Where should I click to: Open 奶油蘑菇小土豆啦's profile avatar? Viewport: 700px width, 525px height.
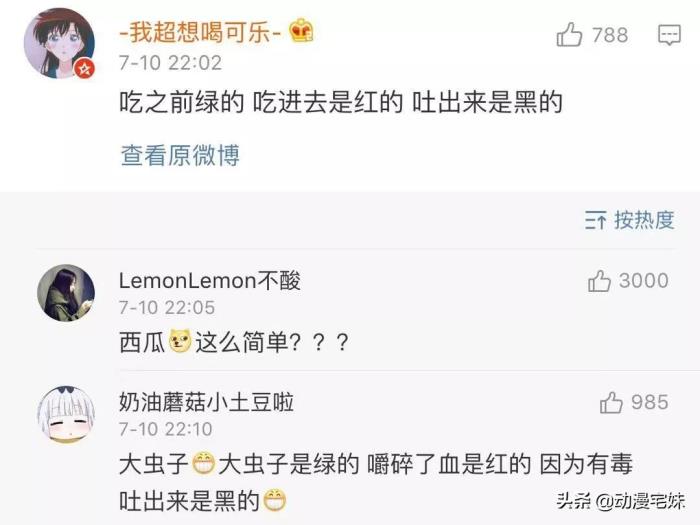[66, 414]
